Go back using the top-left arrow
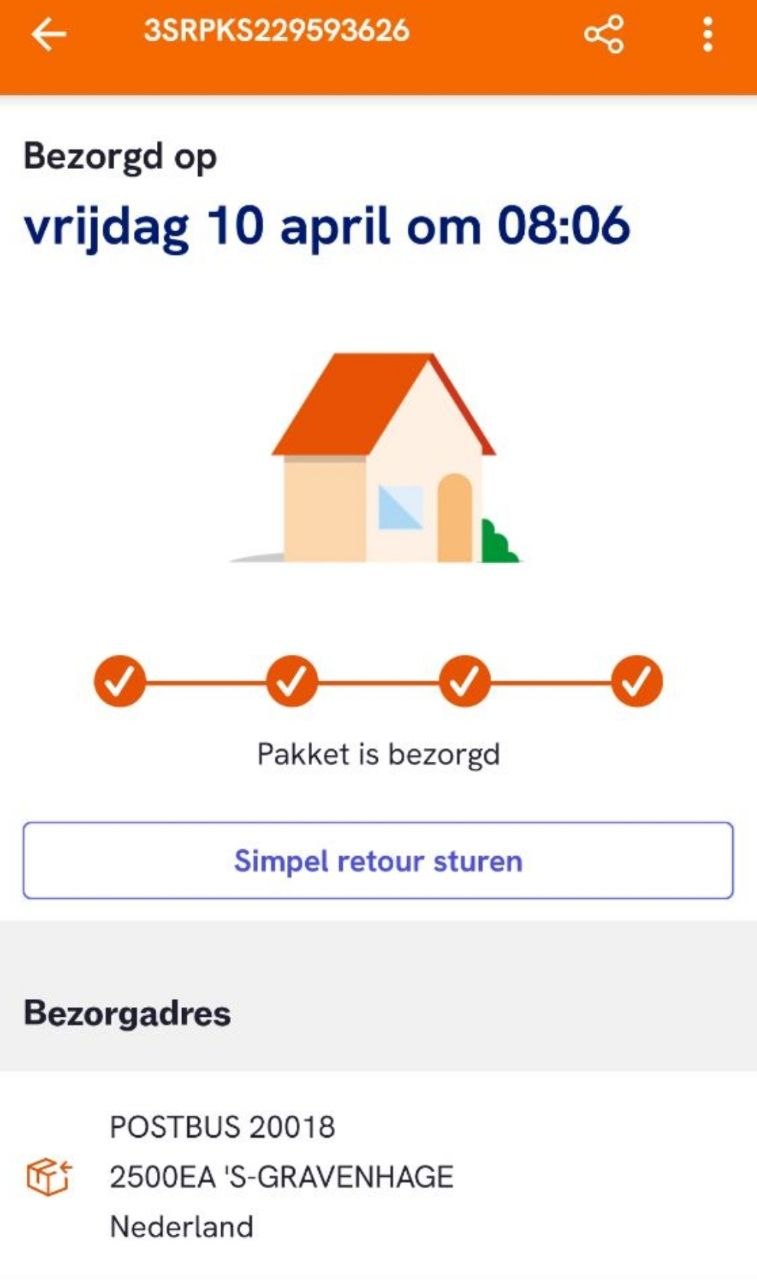This screenshot has height=1280, width=757. click(47, 34)
